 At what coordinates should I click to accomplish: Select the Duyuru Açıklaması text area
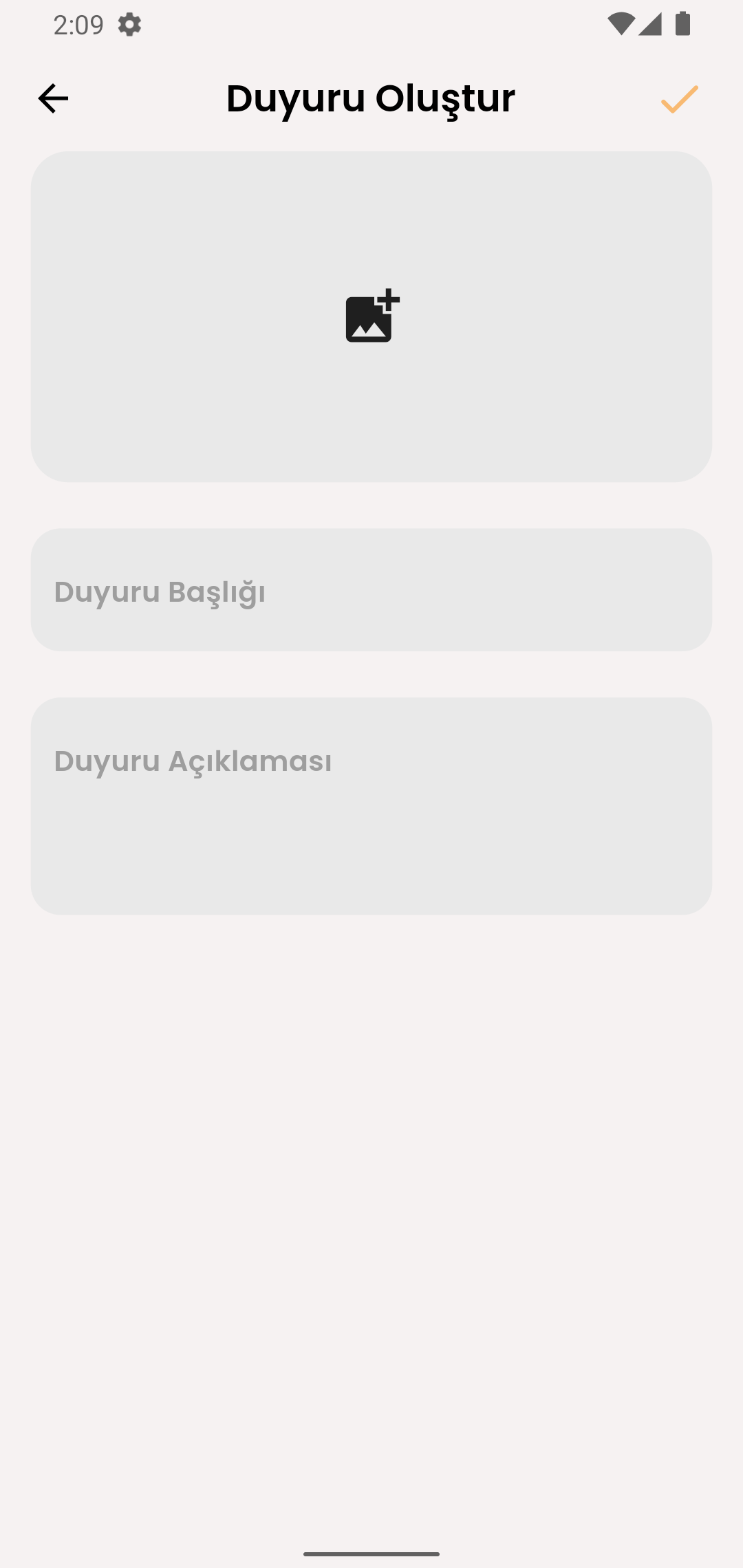[371, 805]
